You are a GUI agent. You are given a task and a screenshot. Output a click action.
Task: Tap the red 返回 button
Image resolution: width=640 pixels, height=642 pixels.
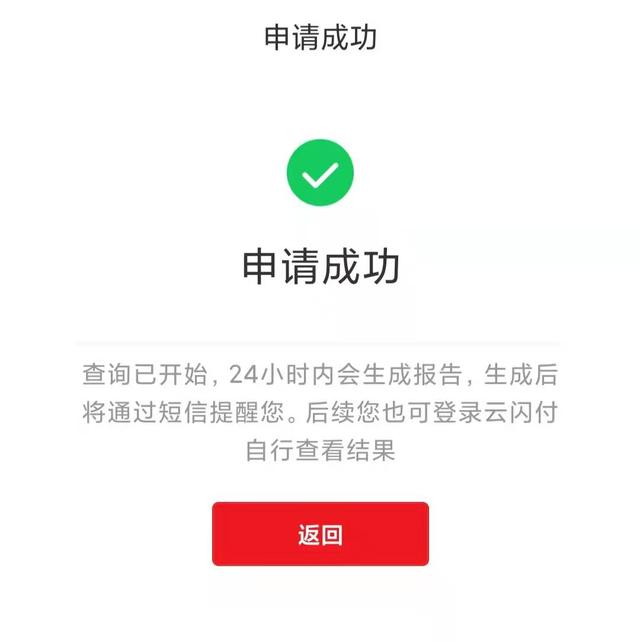pyautogui.click(x=320, y=534)
